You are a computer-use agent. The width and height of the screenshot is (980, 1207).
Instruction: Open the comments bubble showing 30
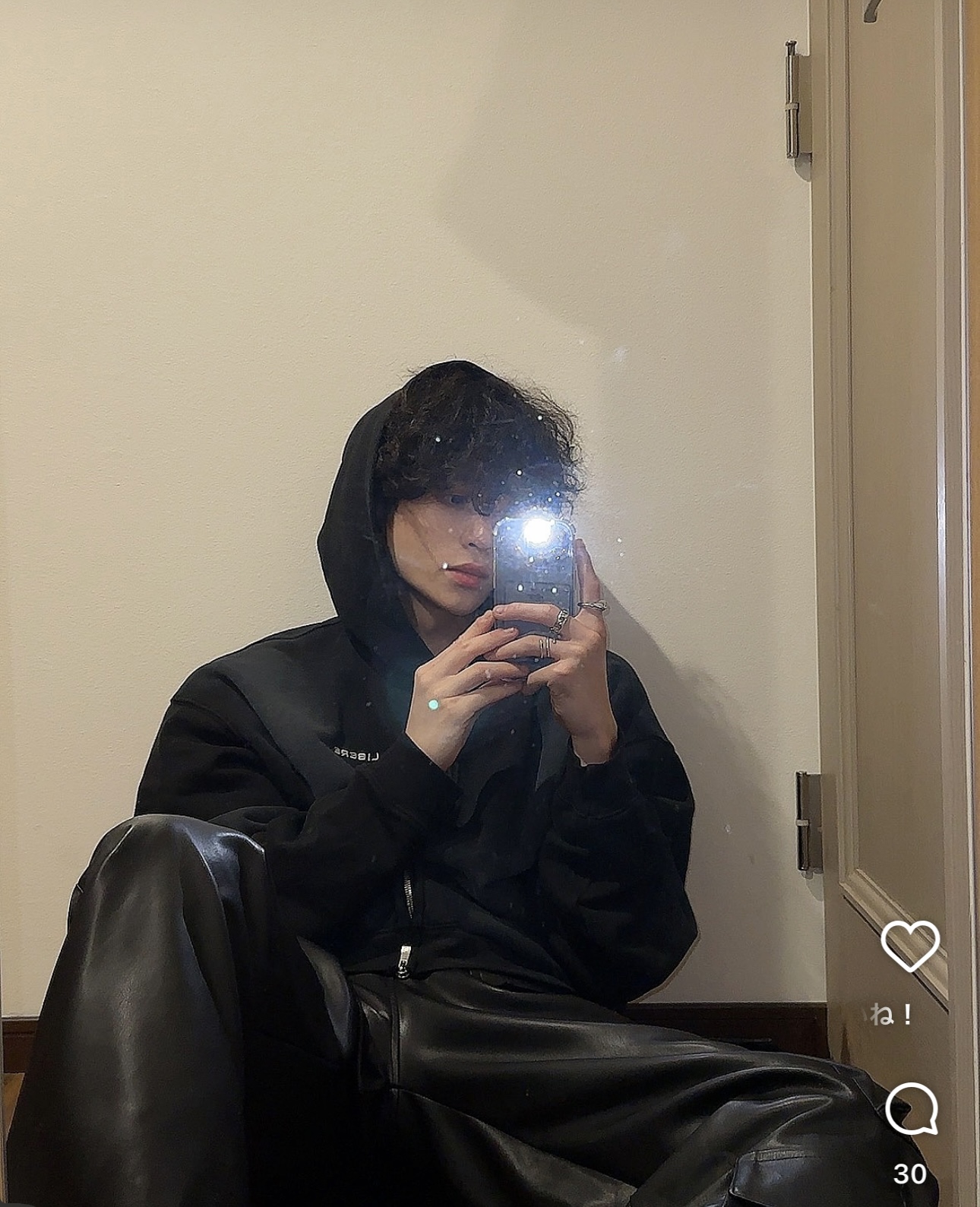pos(910,1108)
